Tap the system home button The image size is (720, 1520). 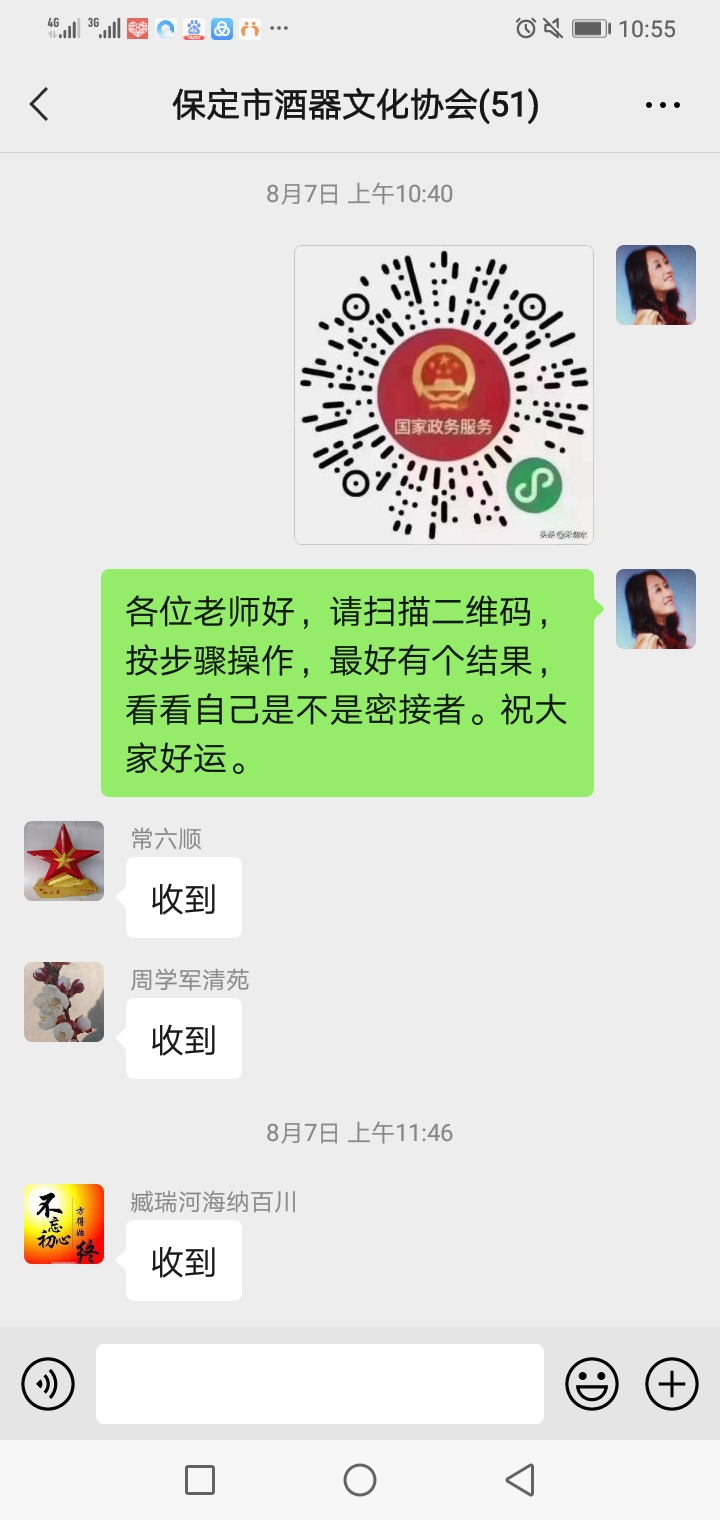[x=360, y=1480]
